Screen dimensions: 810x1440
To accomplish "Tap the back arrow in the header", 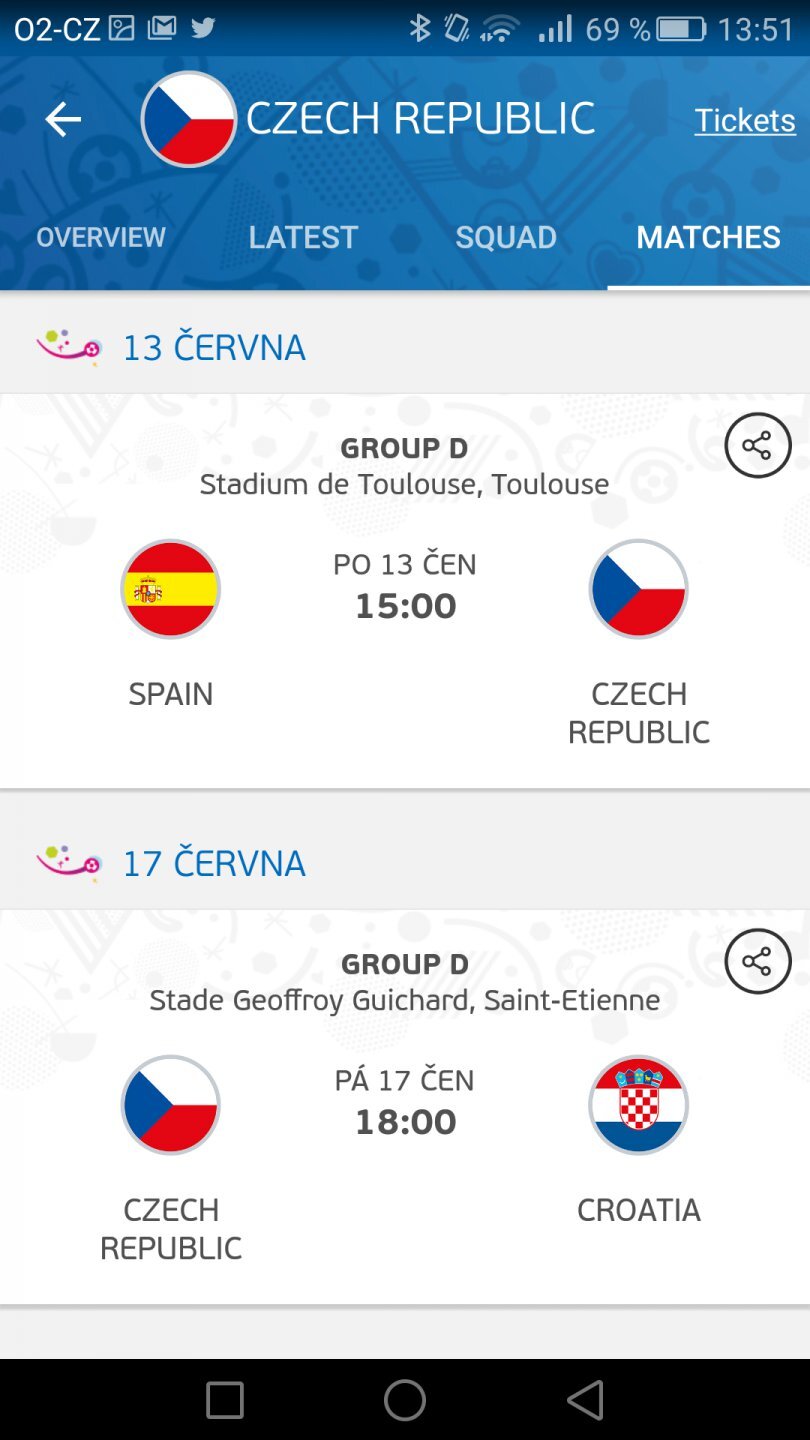I will [x=63, y=118].
